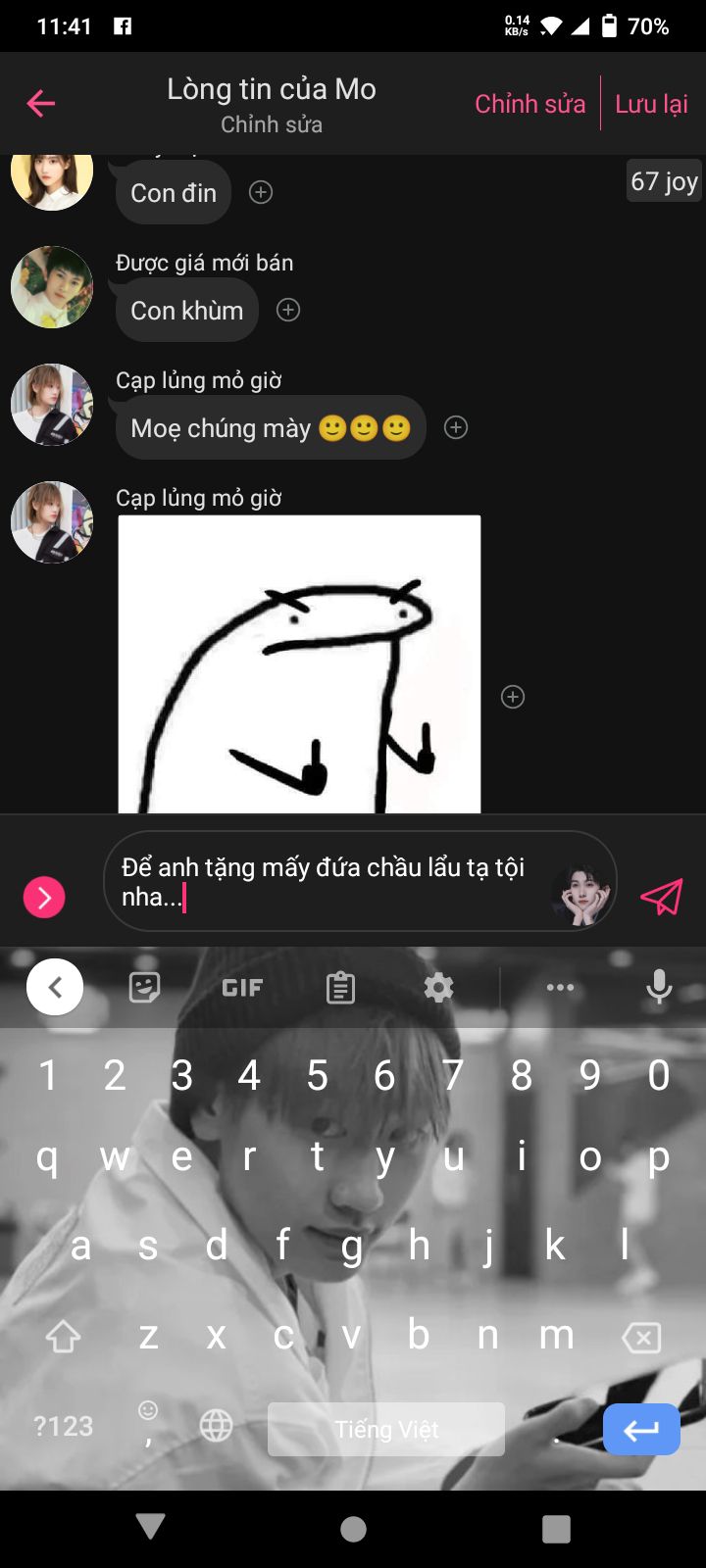The width and height of the screenshot is (706, 1568).
Task: Tap plus icon next to the drawing image
Action: pos(513,697)
